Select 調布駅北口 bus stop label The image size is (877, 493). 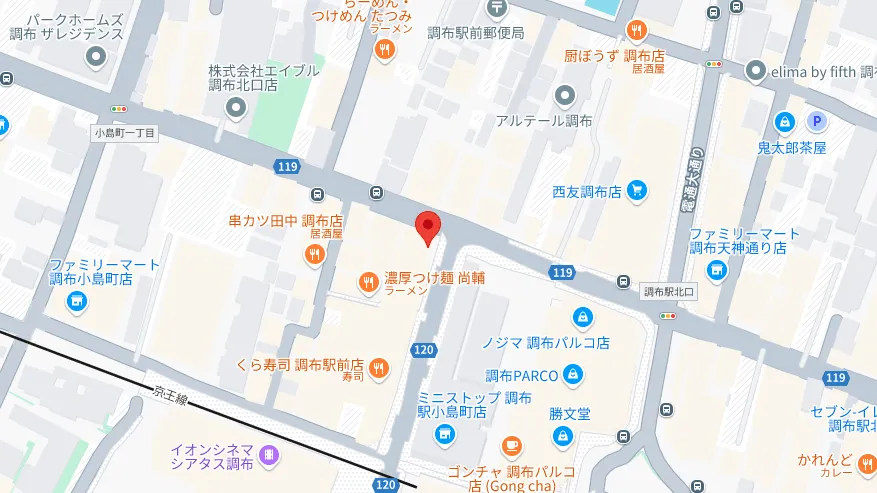pos(668,291)
